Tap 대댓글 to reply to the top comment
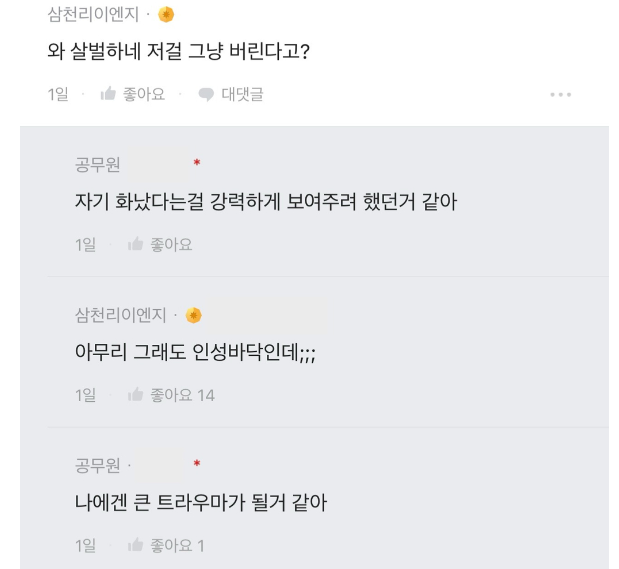The image size is (619, 569). [230, 95]
